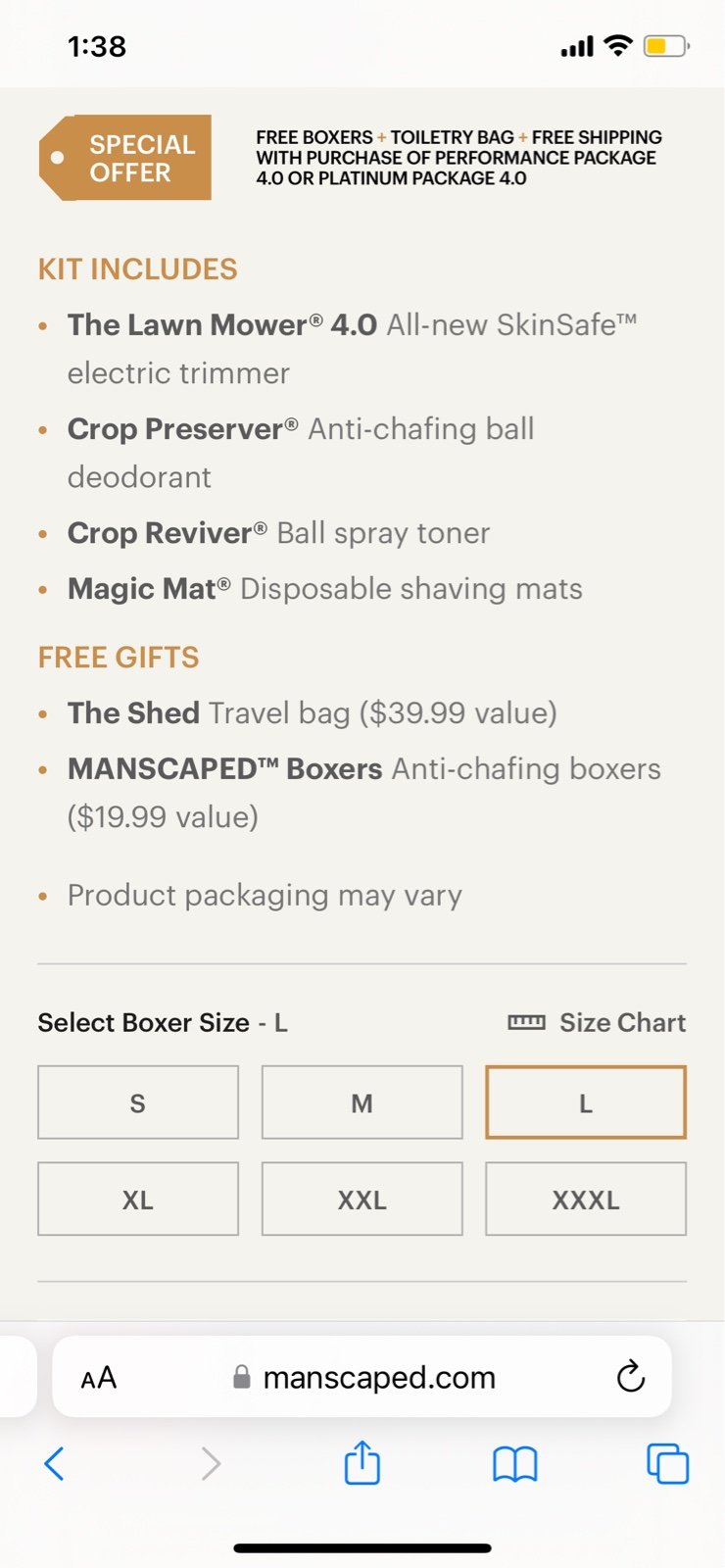Choose the XXXL boxer size
The height and width of the screenshot is (1568, 725).
(x=586, y=1199)
